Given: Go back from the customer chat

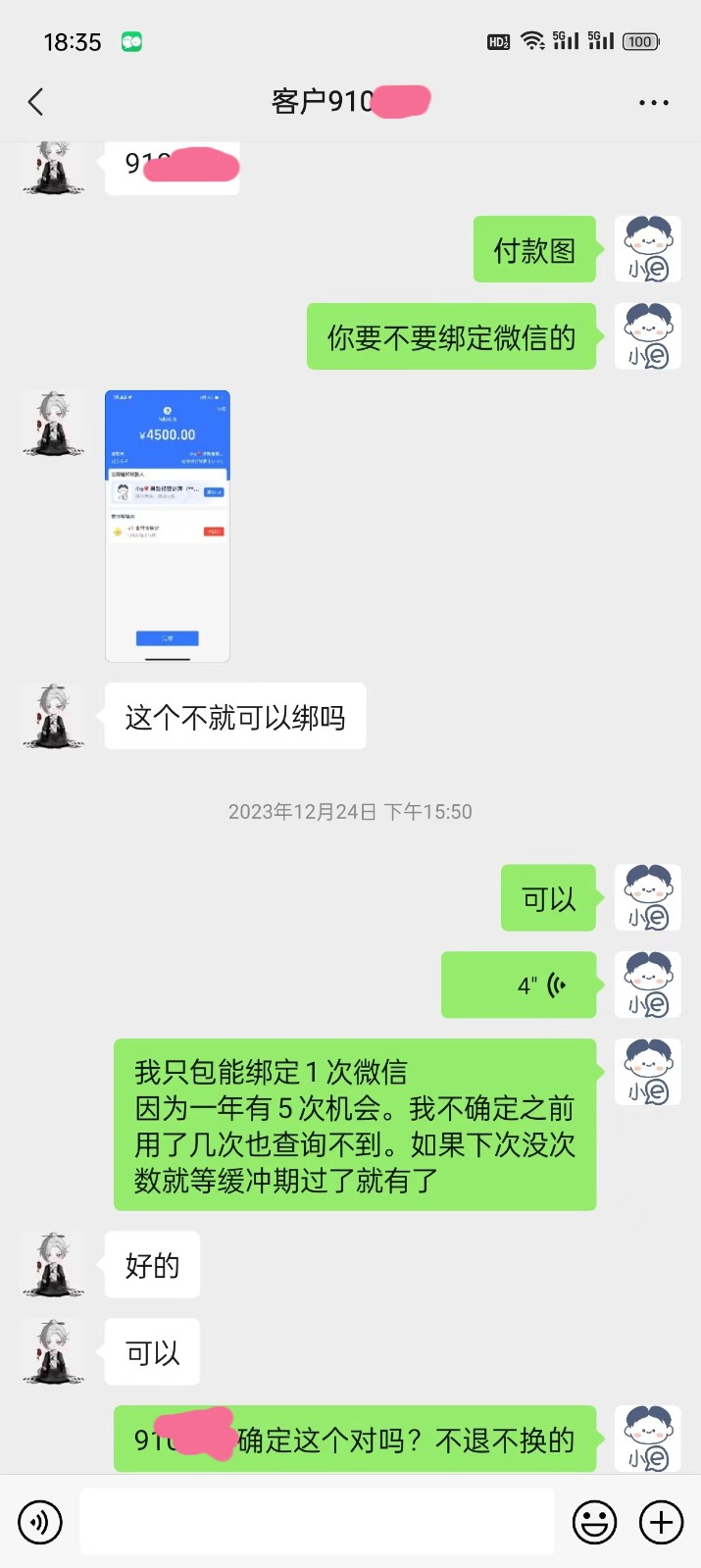Looking at the screenshot, I should 36,102.
